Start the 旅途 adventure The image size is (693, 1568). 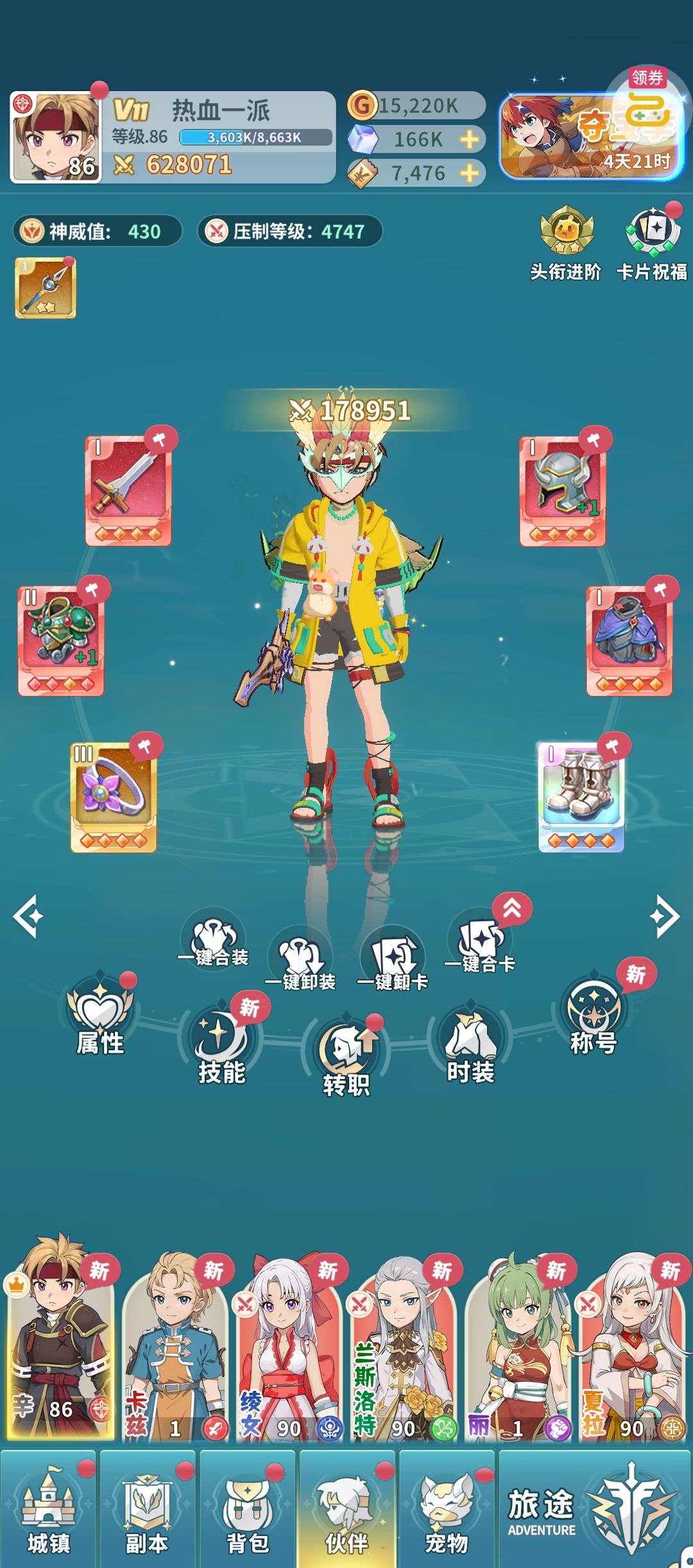coord(595,1509)
